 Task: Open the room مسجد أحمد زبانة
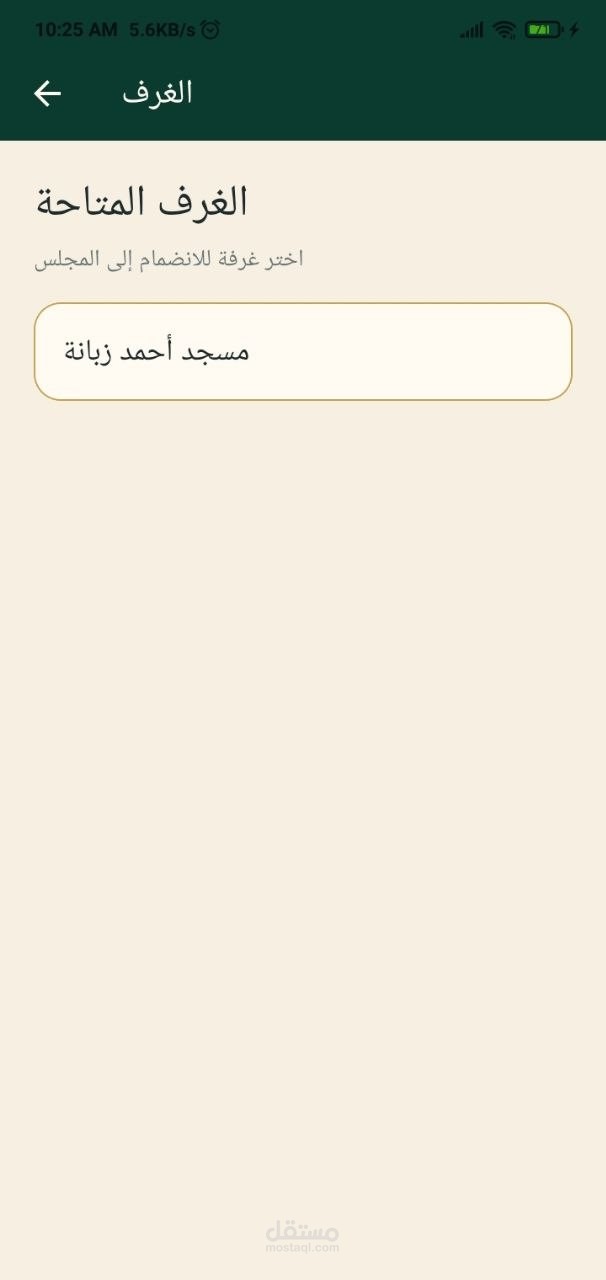pyautogui.click(x=302, y=352)
